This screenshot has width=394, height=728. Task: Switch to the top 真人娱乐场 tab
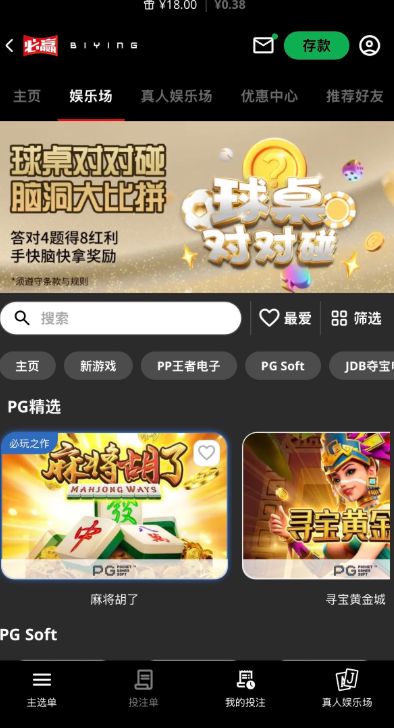[176, 96]
